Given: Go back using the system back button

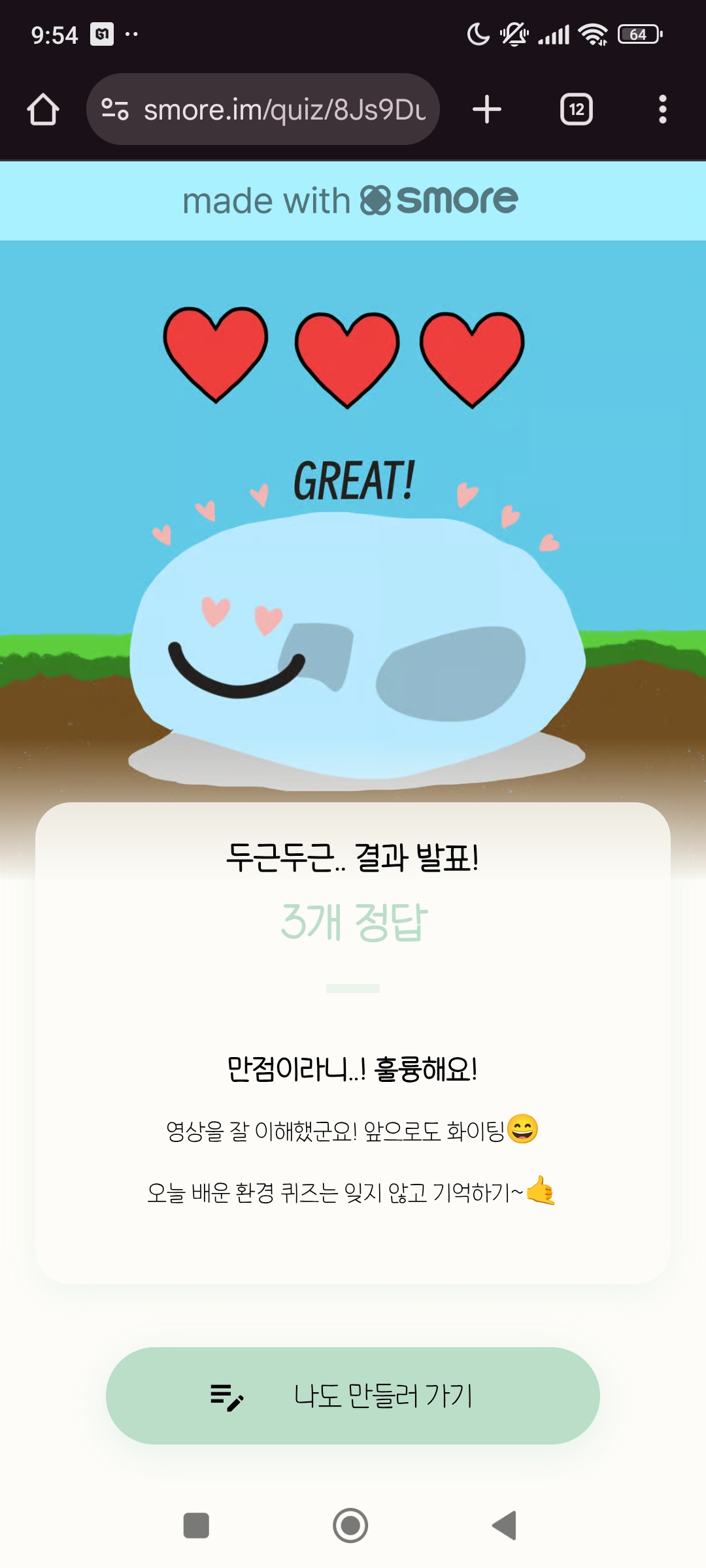Looking at the screenshot, I should [505, 1526].
